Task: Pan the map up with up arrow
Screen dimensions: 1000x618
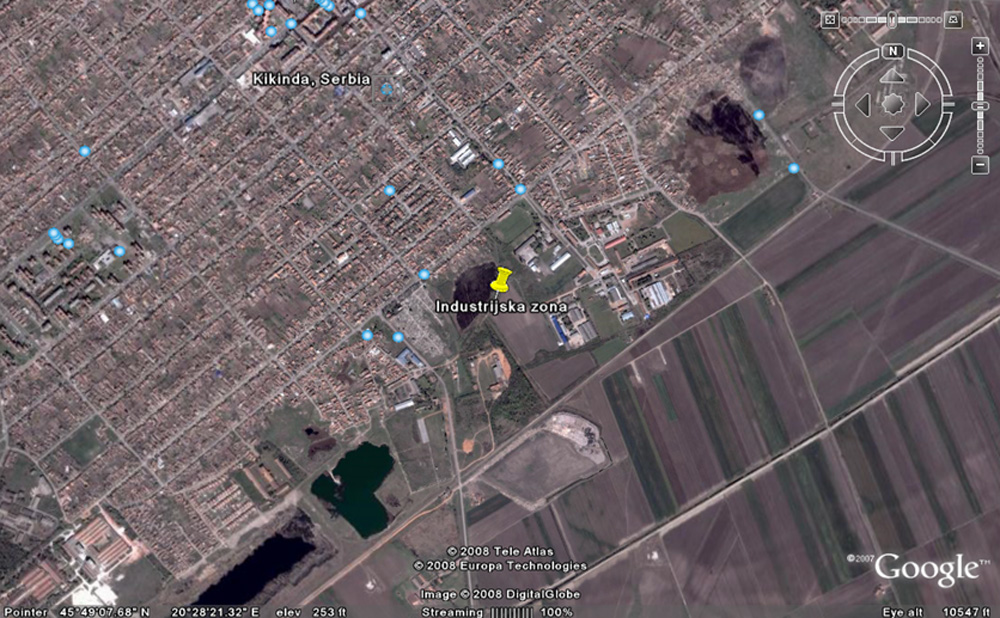Action: (892, 77)
